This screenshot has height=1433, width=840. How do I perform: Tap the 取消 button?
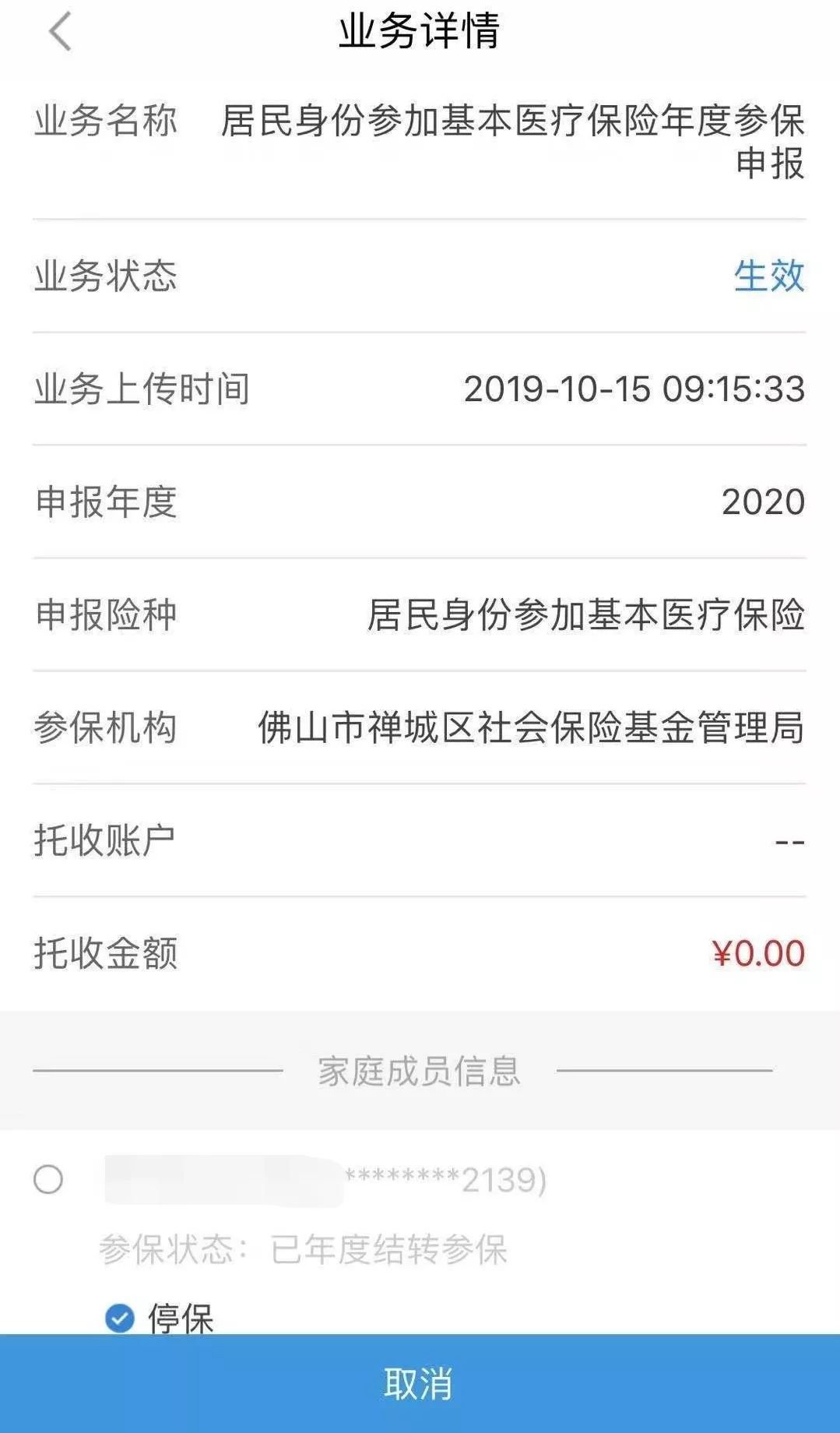point(419,1383)
